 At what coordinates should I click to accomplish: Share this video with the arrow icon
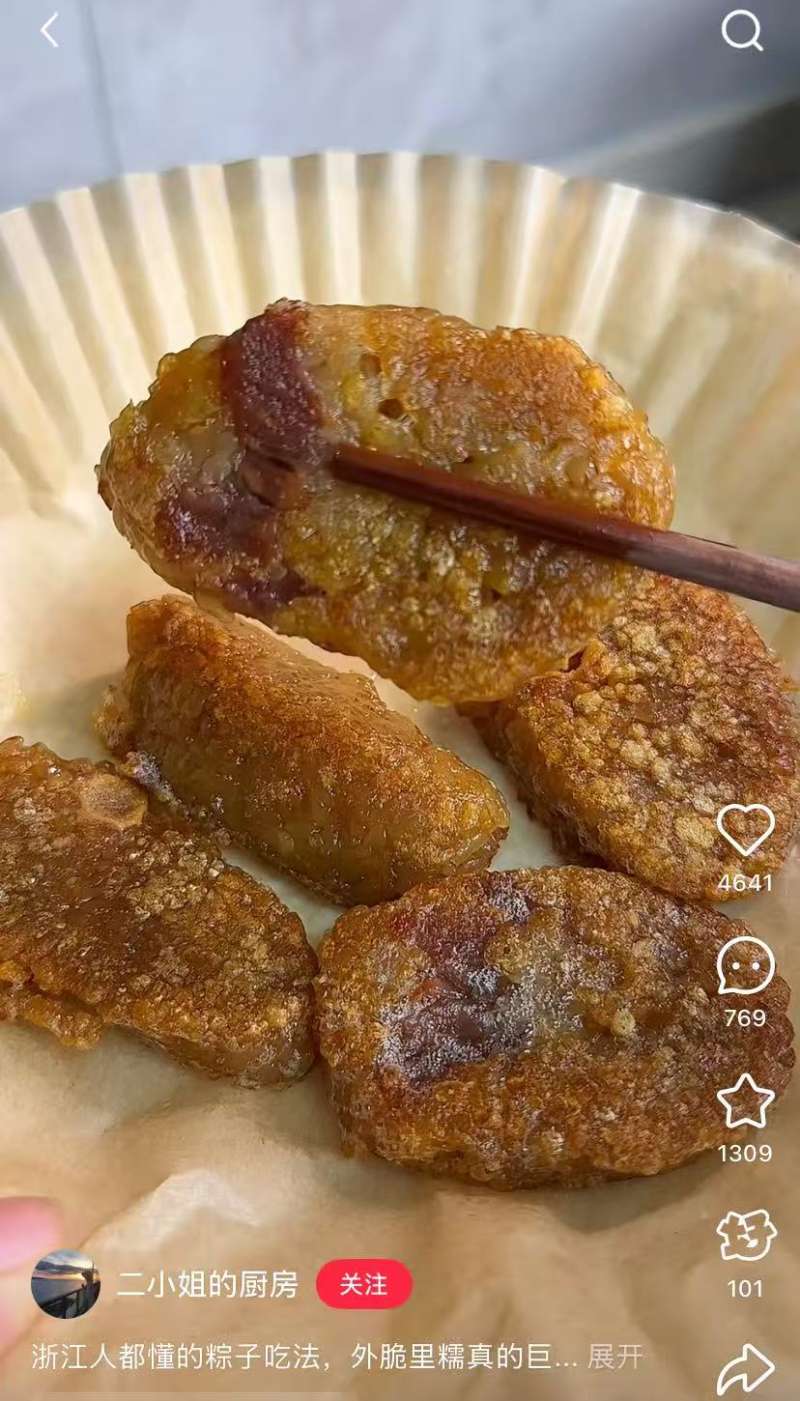tap(746, 1370)
